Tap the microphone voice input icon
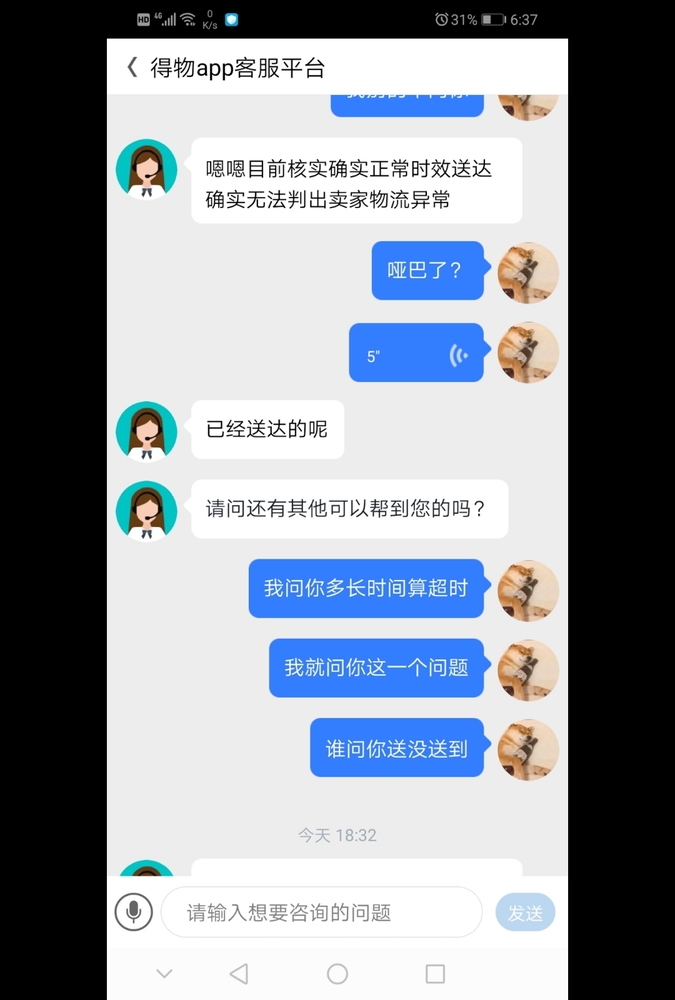Viewport: 675px width, 1000px height. [x=133, y=912]
